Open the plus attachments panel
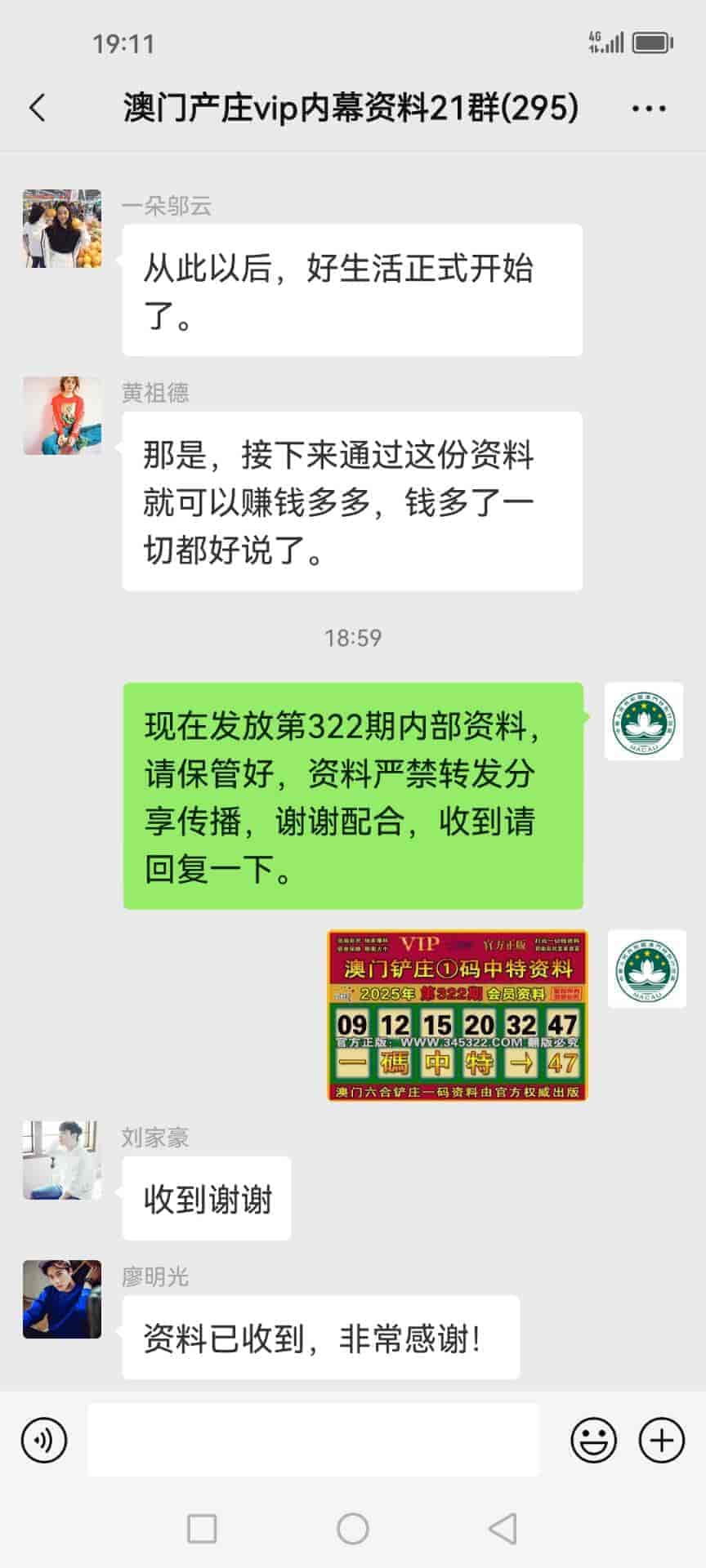This screenshot has height=1568, width=706. [661, 1440]
